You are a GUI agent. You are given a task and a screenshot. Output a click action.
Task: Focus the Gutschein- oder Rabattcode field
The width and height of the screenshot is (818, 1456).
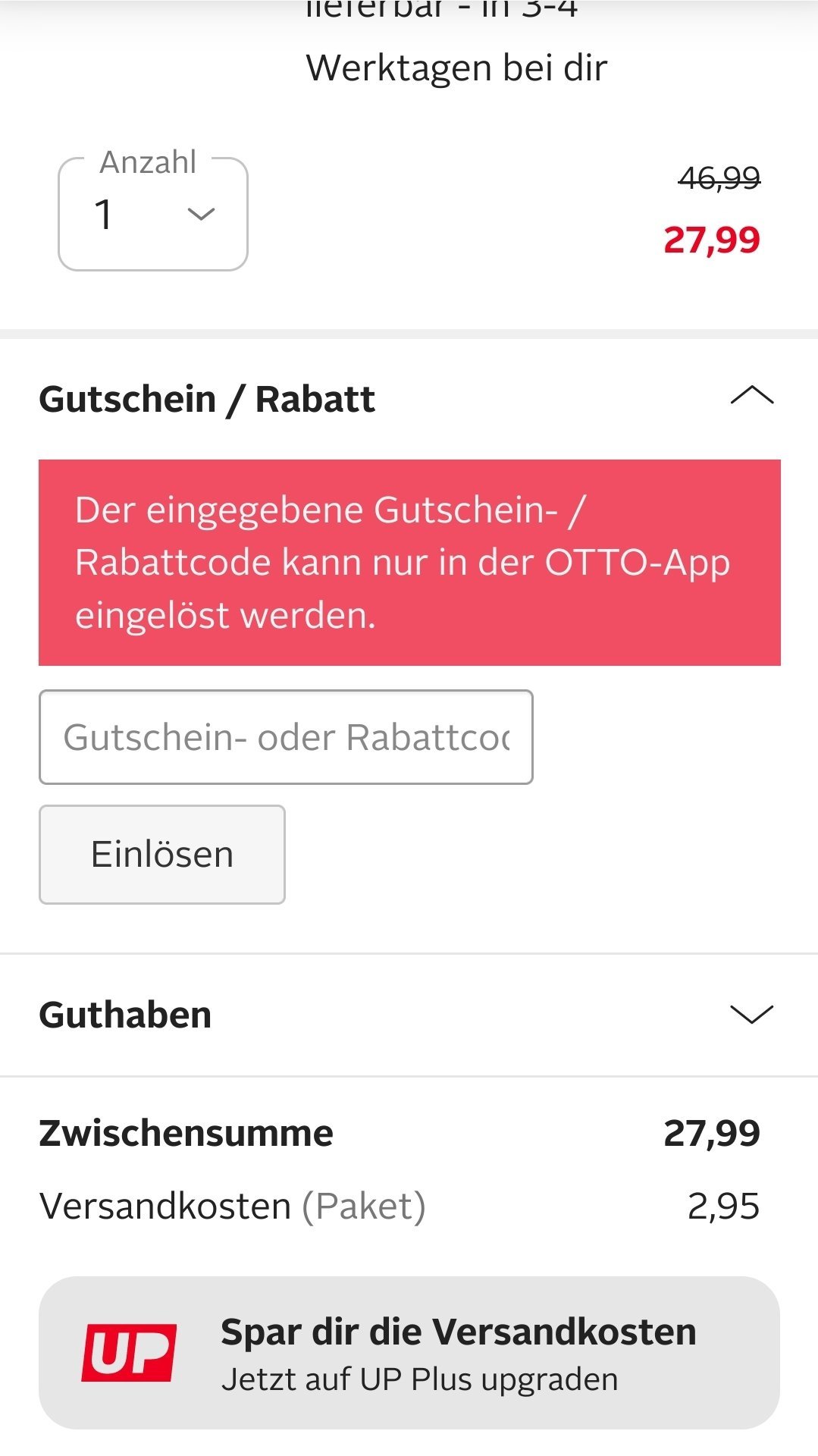286,737
